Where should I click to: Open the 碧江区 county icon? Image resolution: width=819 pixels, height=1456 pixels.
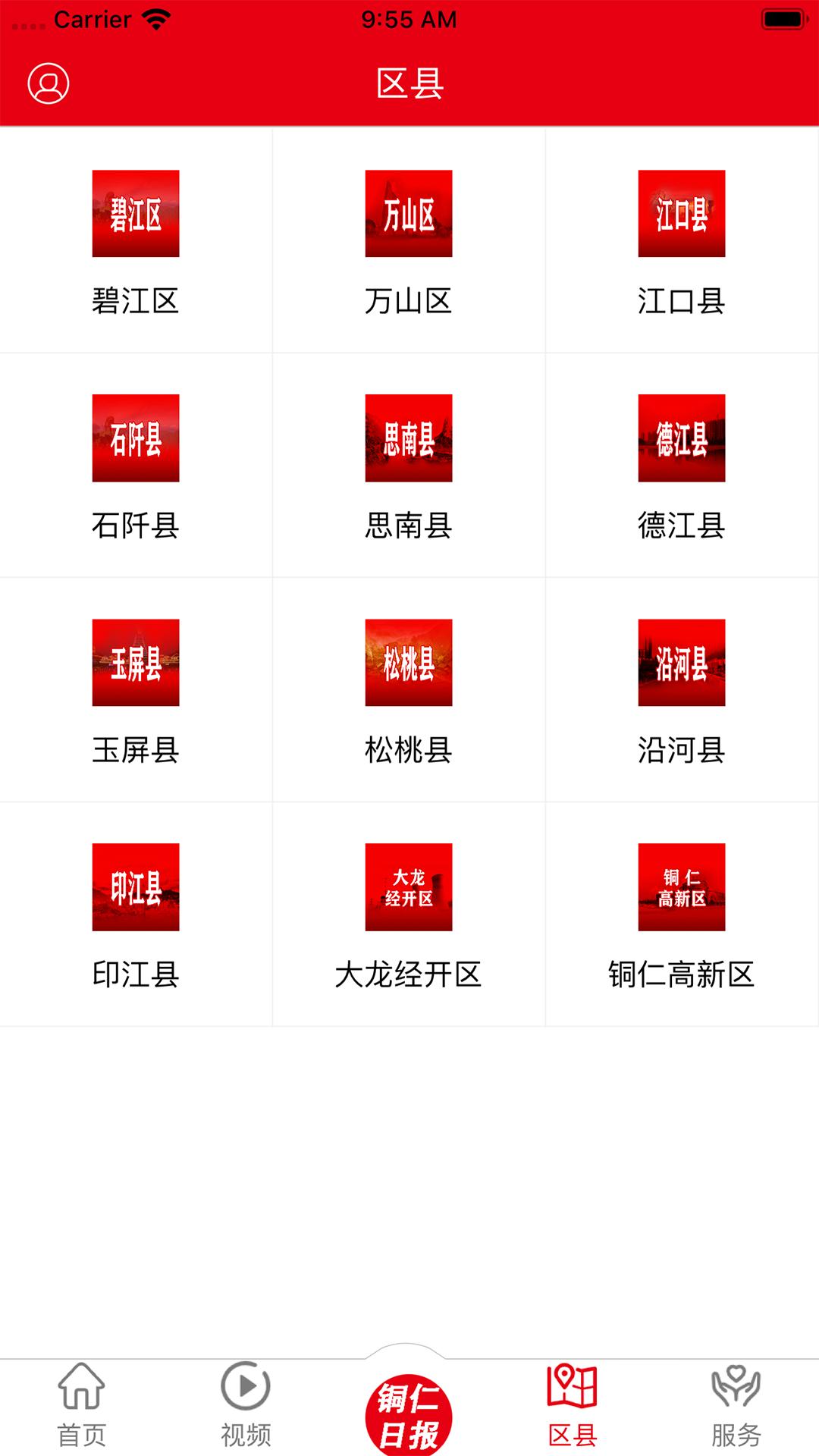(135, 214)
